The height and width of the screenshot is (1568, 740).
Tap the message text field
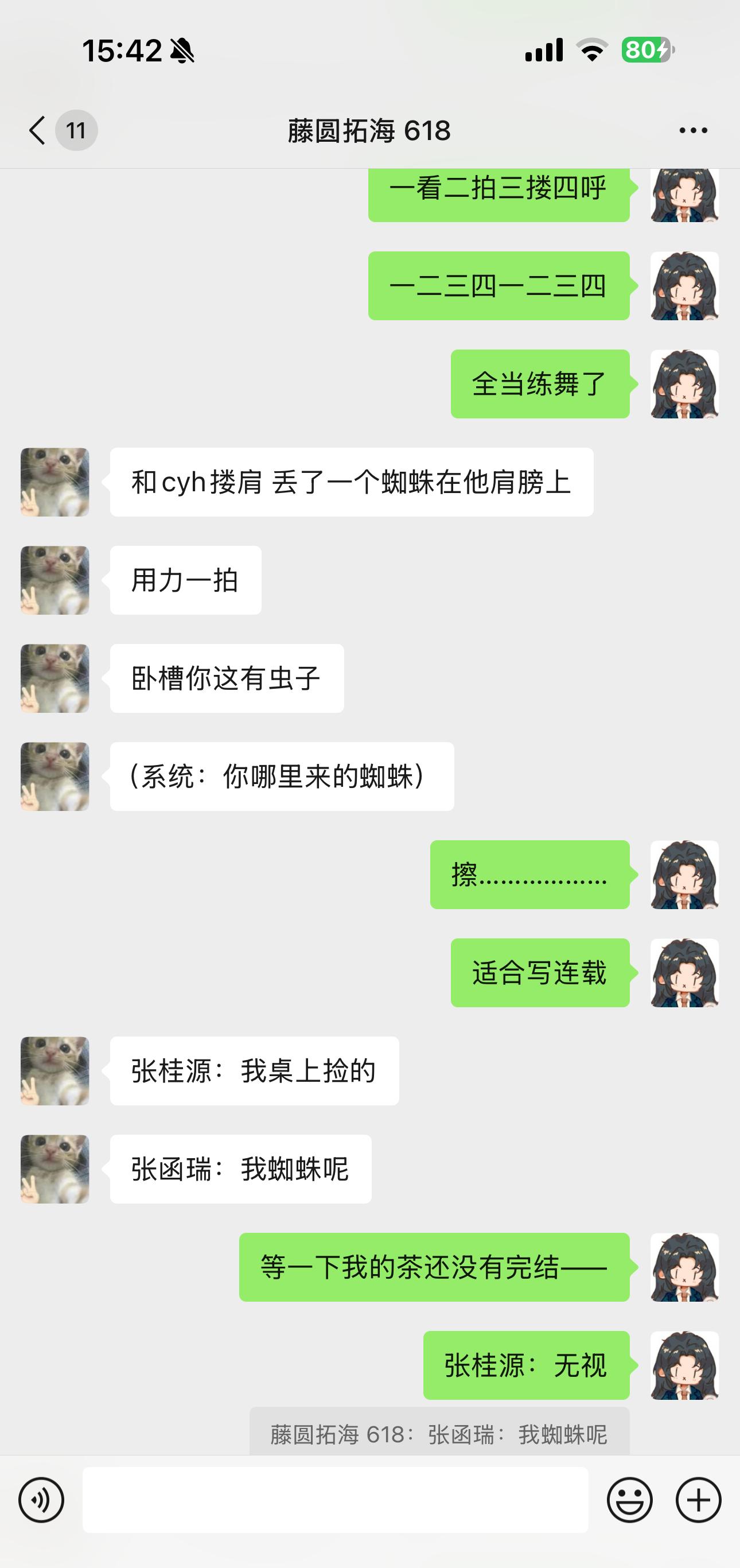(x=334, y=1500)
